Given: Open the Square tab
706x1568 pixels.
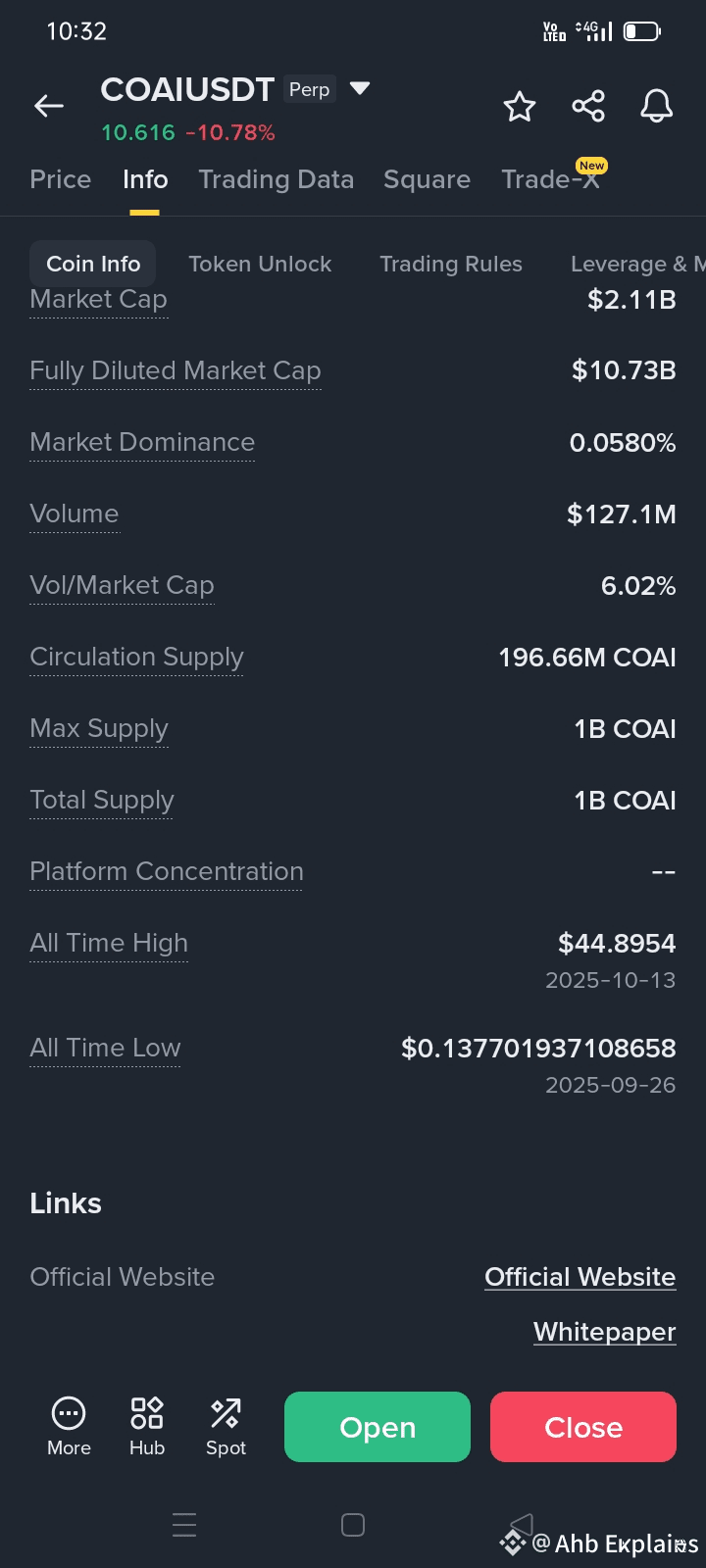Looking at the screenshot, I should (x=427, y=179).
